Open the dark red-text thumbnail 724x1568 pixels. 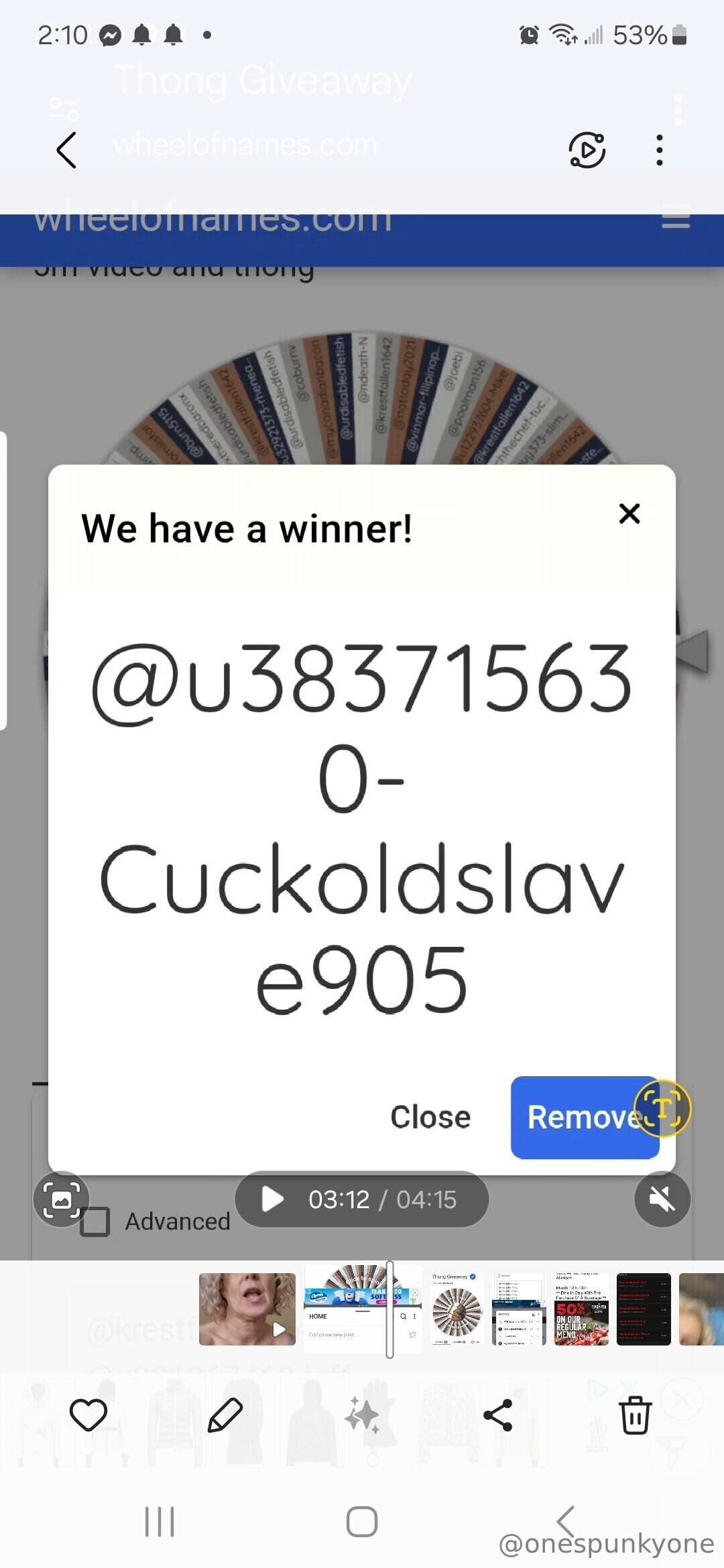[x=644, y=1309]
